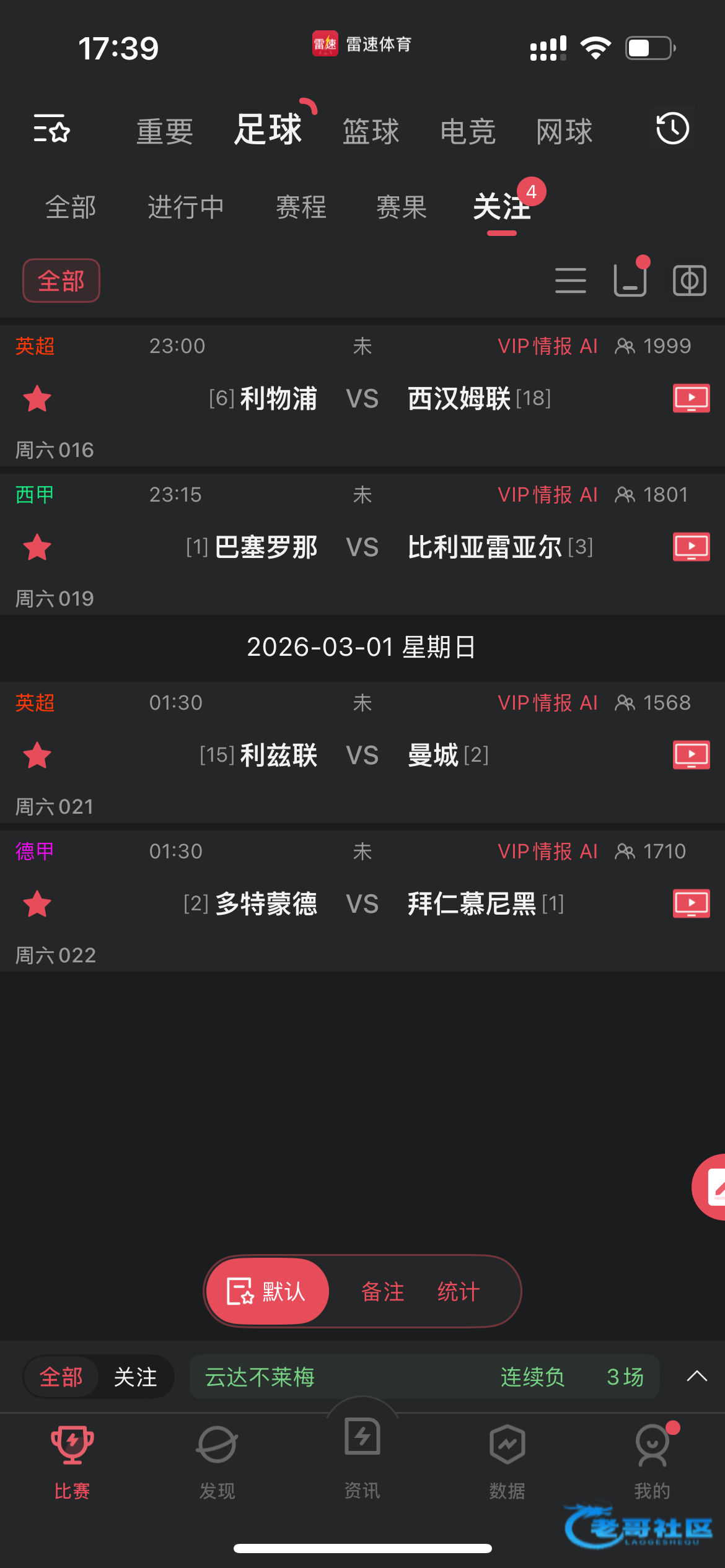This screenshot has height=1568, width=725.
Task: Go to the 发现 tab
Action: click(217, 1458)
